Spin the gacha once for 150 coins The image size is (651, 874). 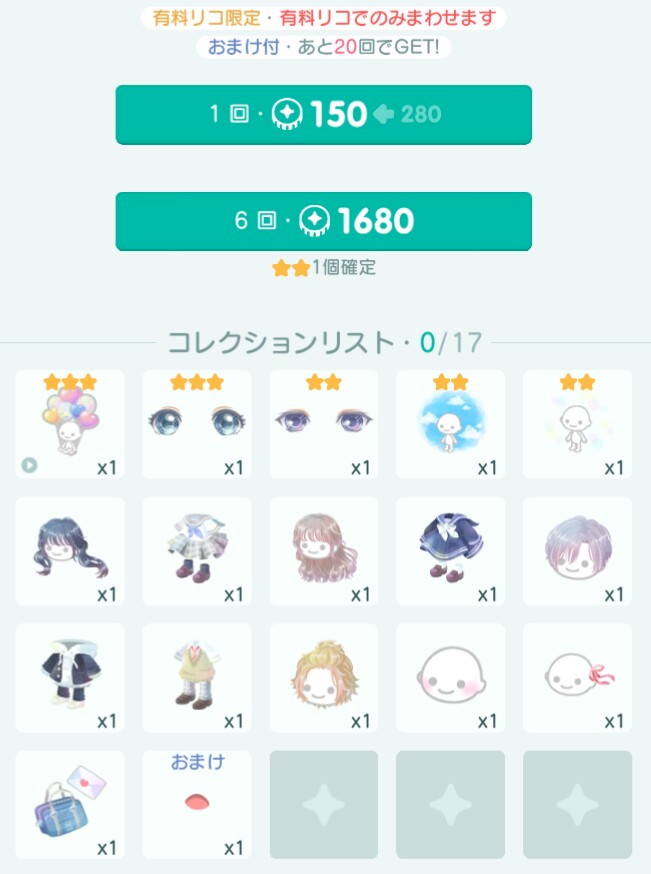(323, 115)
